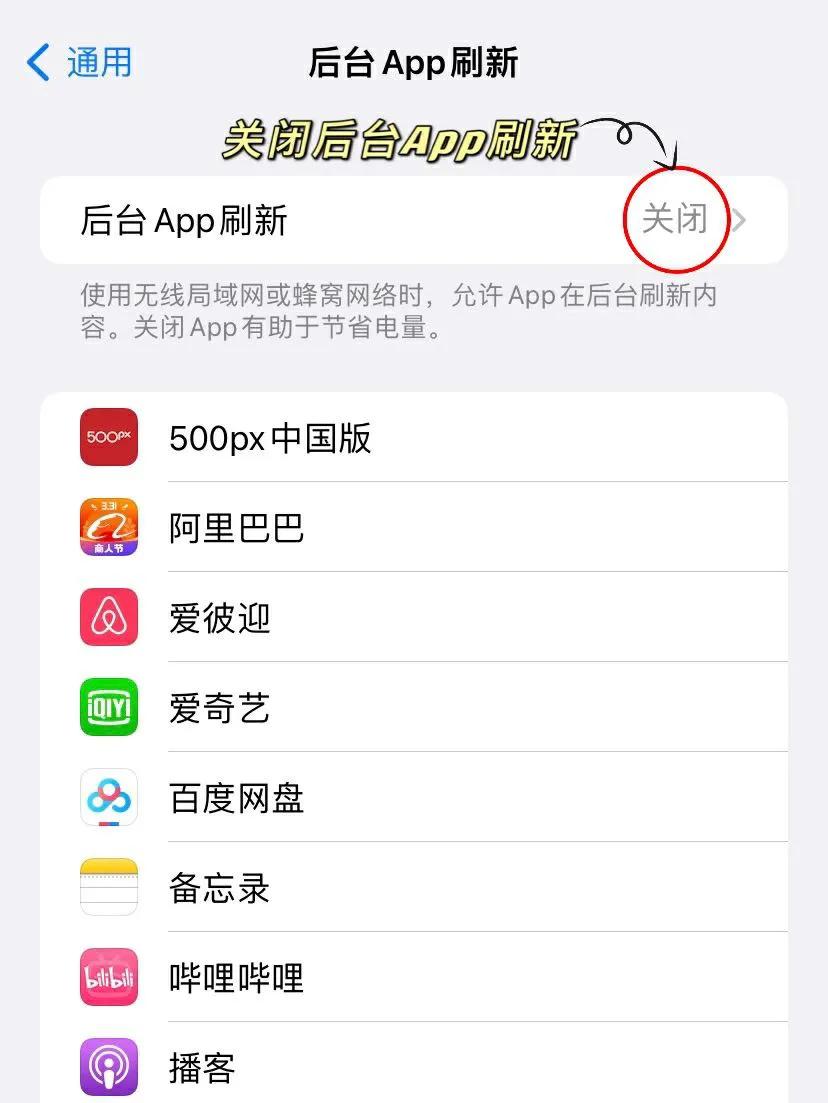This screenshot has width=828, height=1103.
Task: Tap the bilibili 哔哩哔哩 pink icon
Action: (x=108, y=977)
